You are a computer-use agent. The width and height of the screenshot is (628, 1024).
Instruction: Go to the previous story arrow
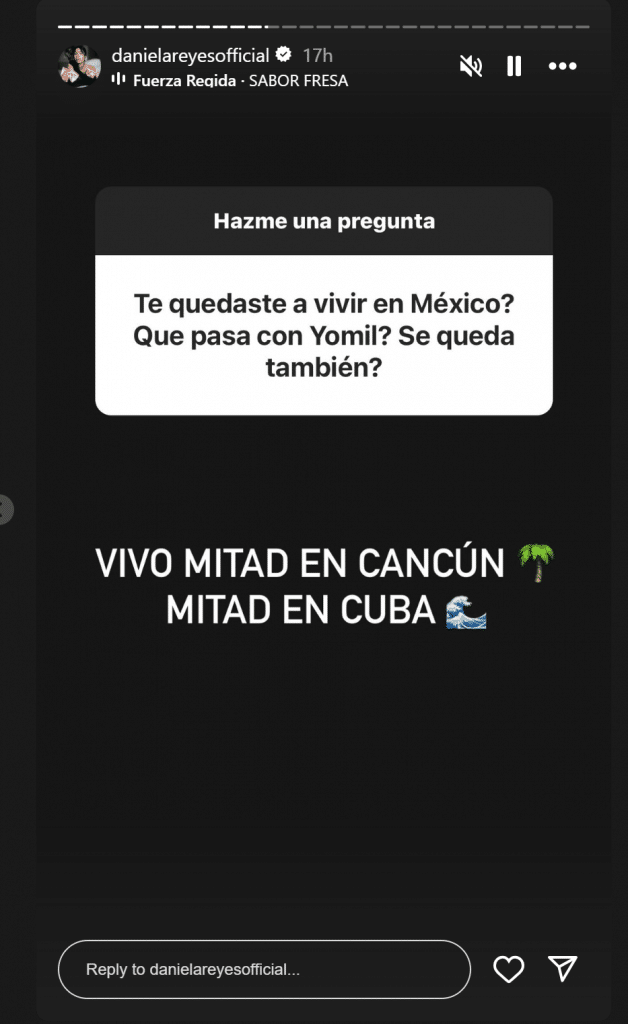click(x=5, y=509)
